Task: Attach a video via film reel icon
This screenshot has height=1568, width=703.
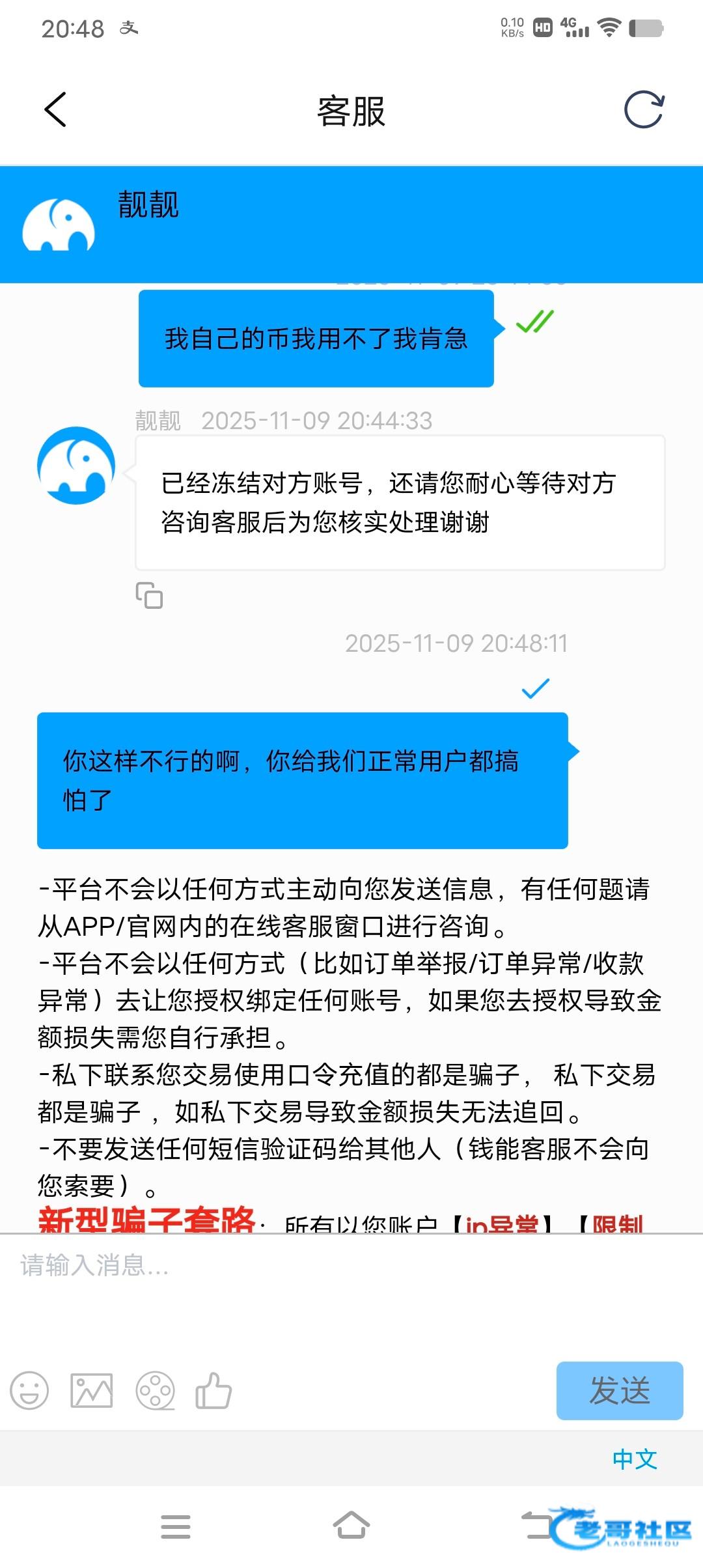Action: coord(155,1390)
